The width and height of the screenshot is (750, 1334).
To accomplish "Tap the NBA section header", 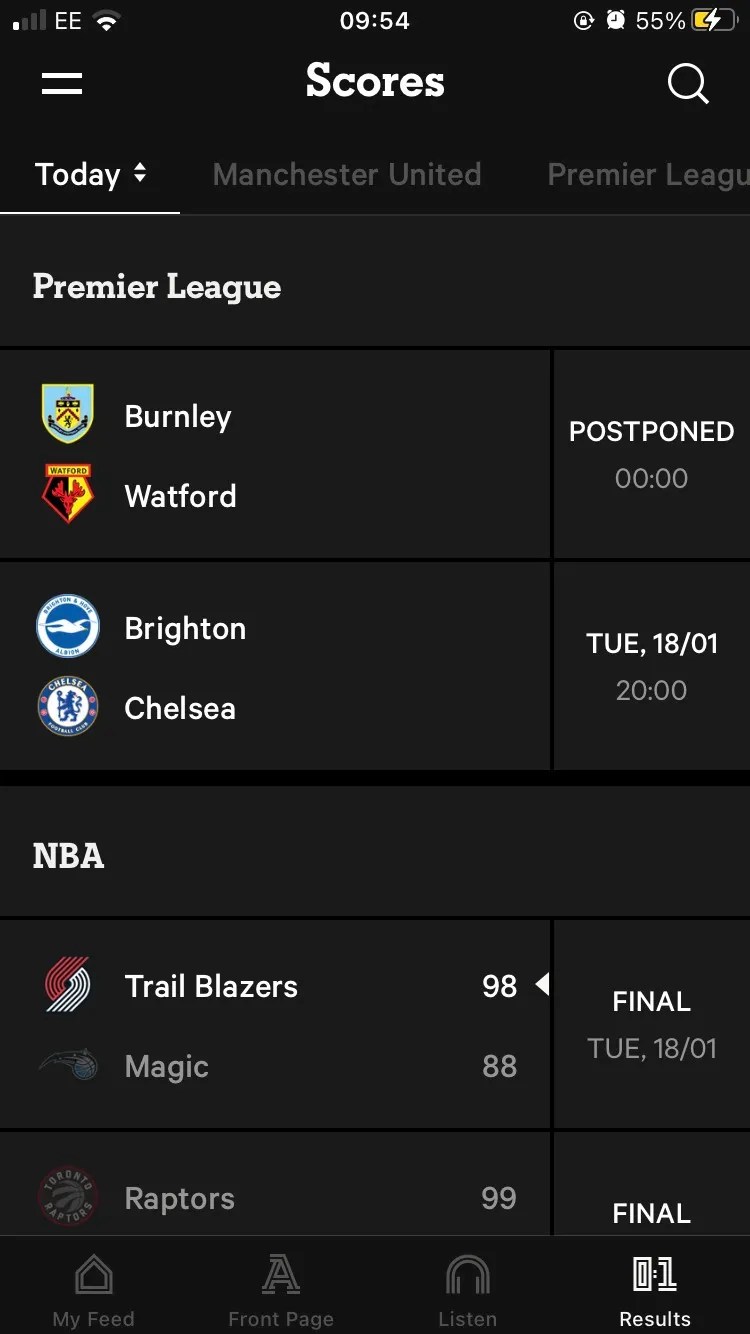I will [x=68, y=855].
